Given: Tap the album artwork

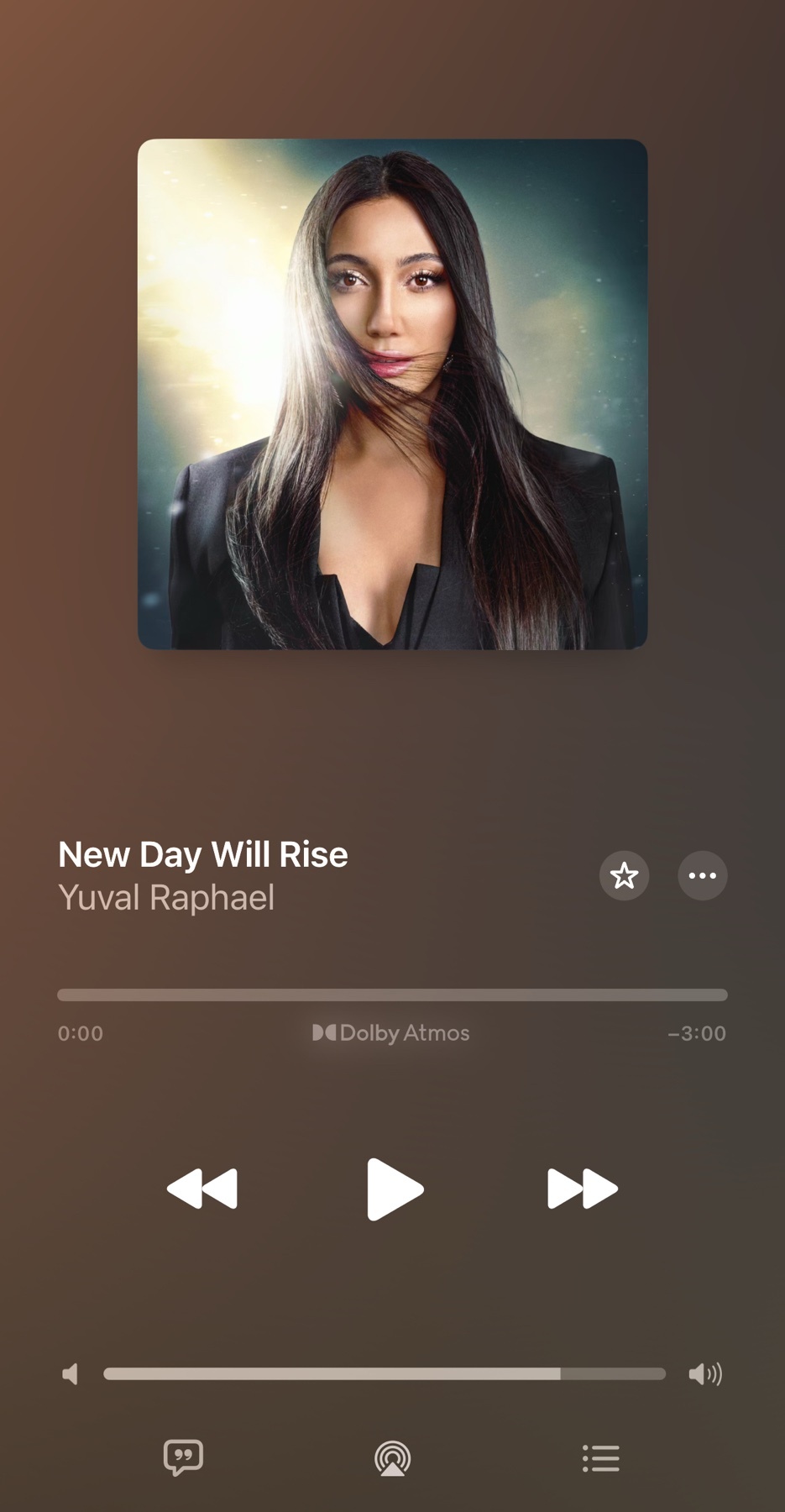Looking at the screenshot, I should click(x=392, y=394).
